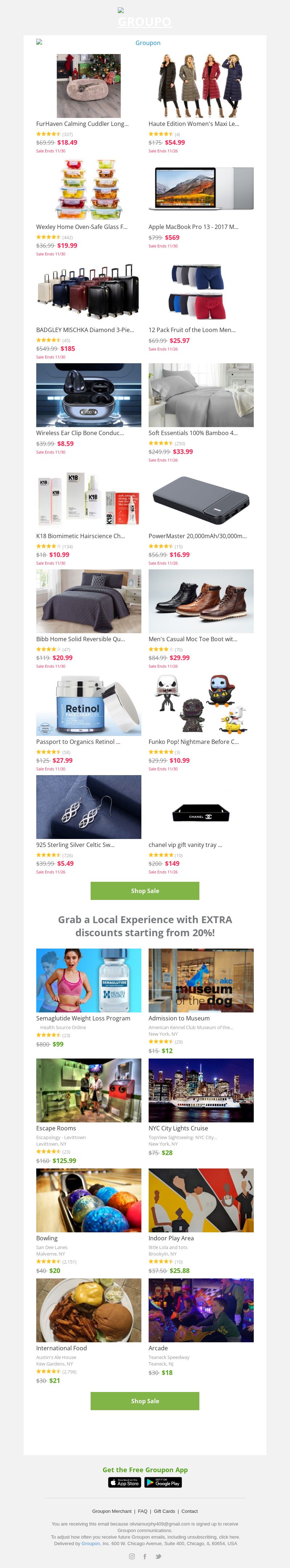The height and width of the screenshot is (1568, 290).
Task: Open the Groupon Merchant footer link
Action: point(112,1511)
